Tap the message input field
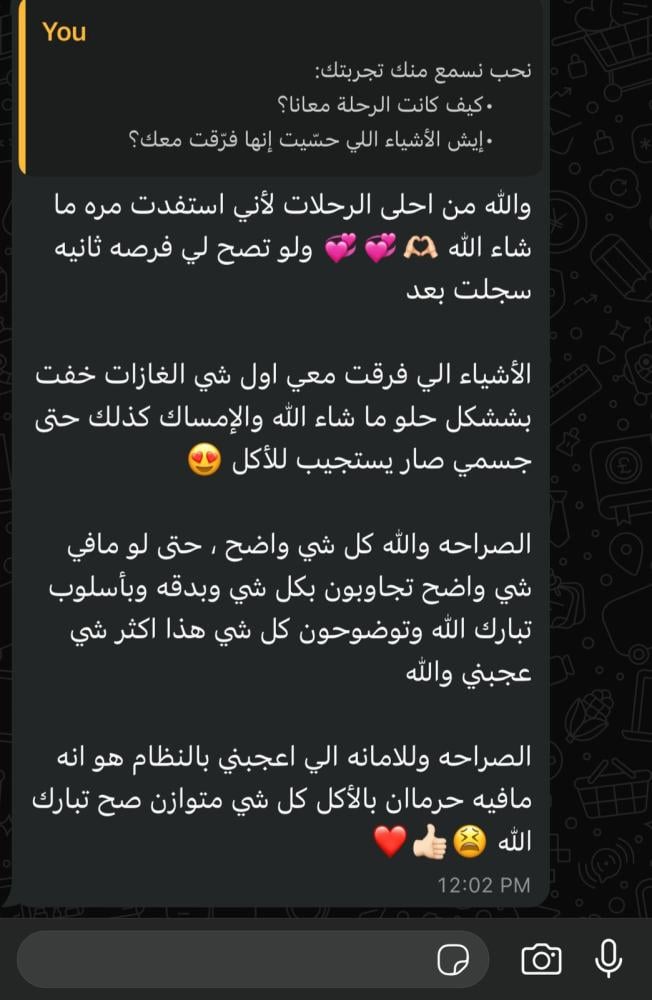The height and width of the screenshot is (1000, 652). pyautogui.click(x=220, y=960)
